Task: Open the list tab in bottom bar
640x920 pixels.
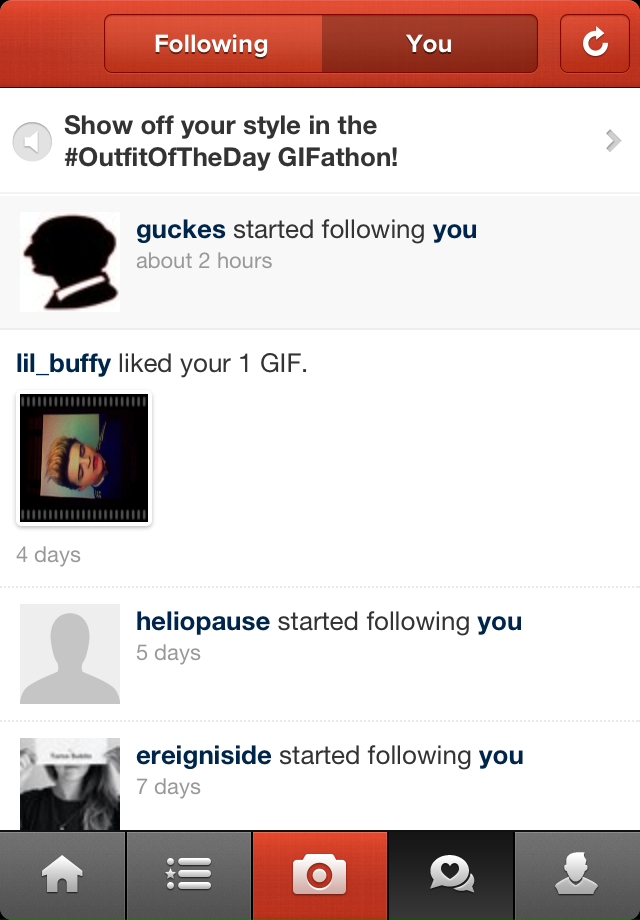Action: coord(189,876)
